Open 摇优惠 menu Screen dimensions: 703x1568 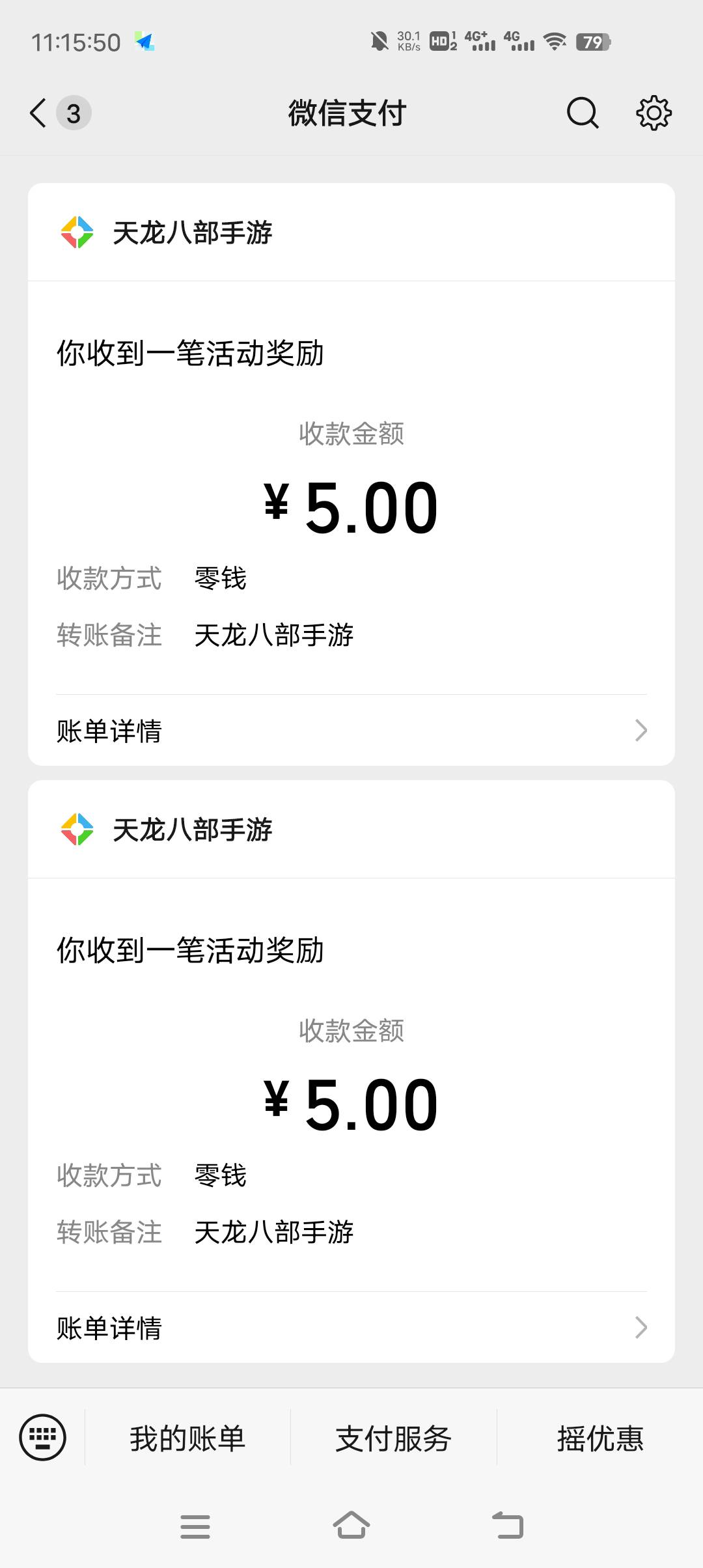pyautogui.click(x=600, y=1438)
